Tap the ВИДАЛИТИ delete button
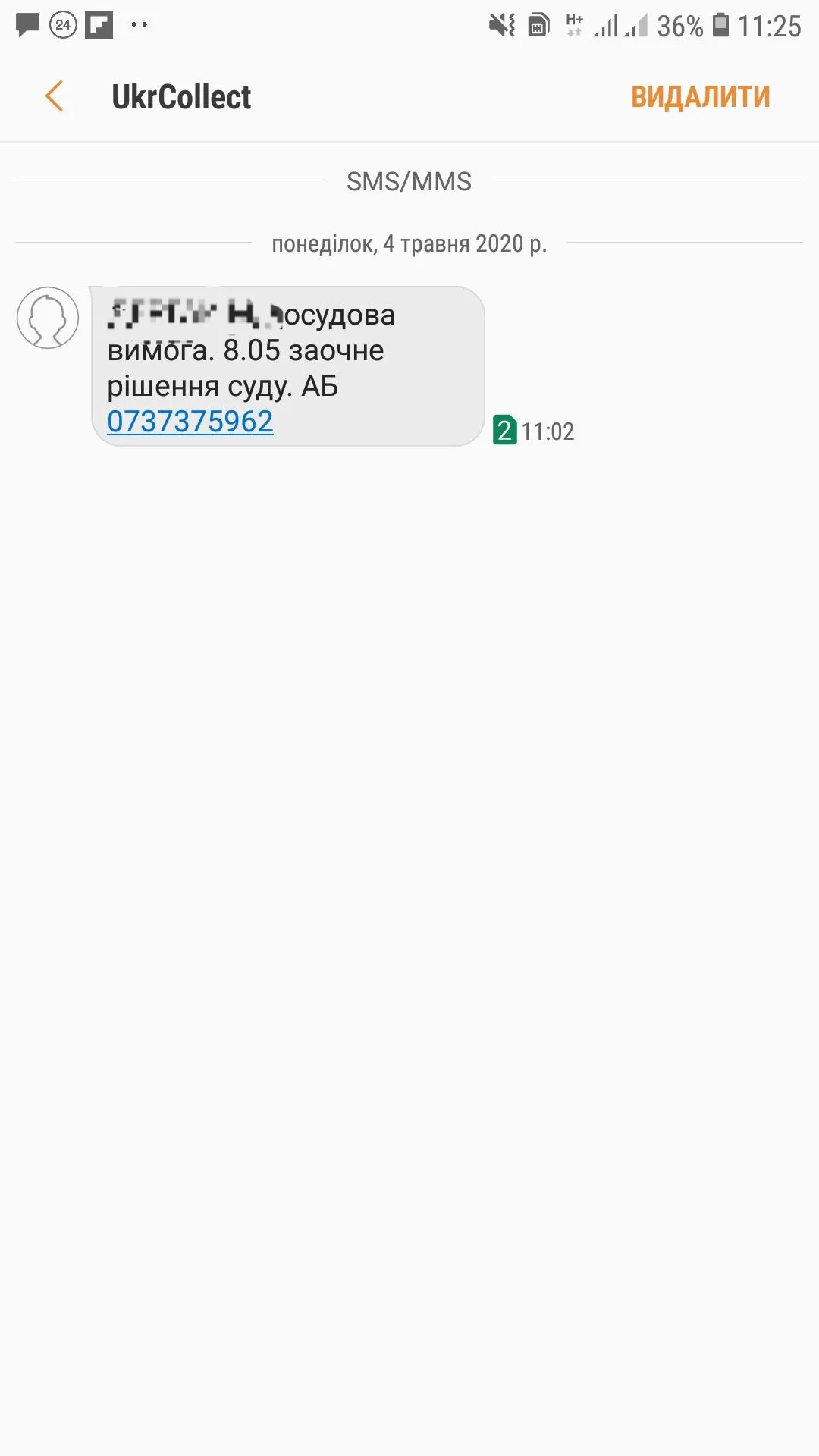Image resolution: width=819 pixels, height=1456 pixels. 700,97
